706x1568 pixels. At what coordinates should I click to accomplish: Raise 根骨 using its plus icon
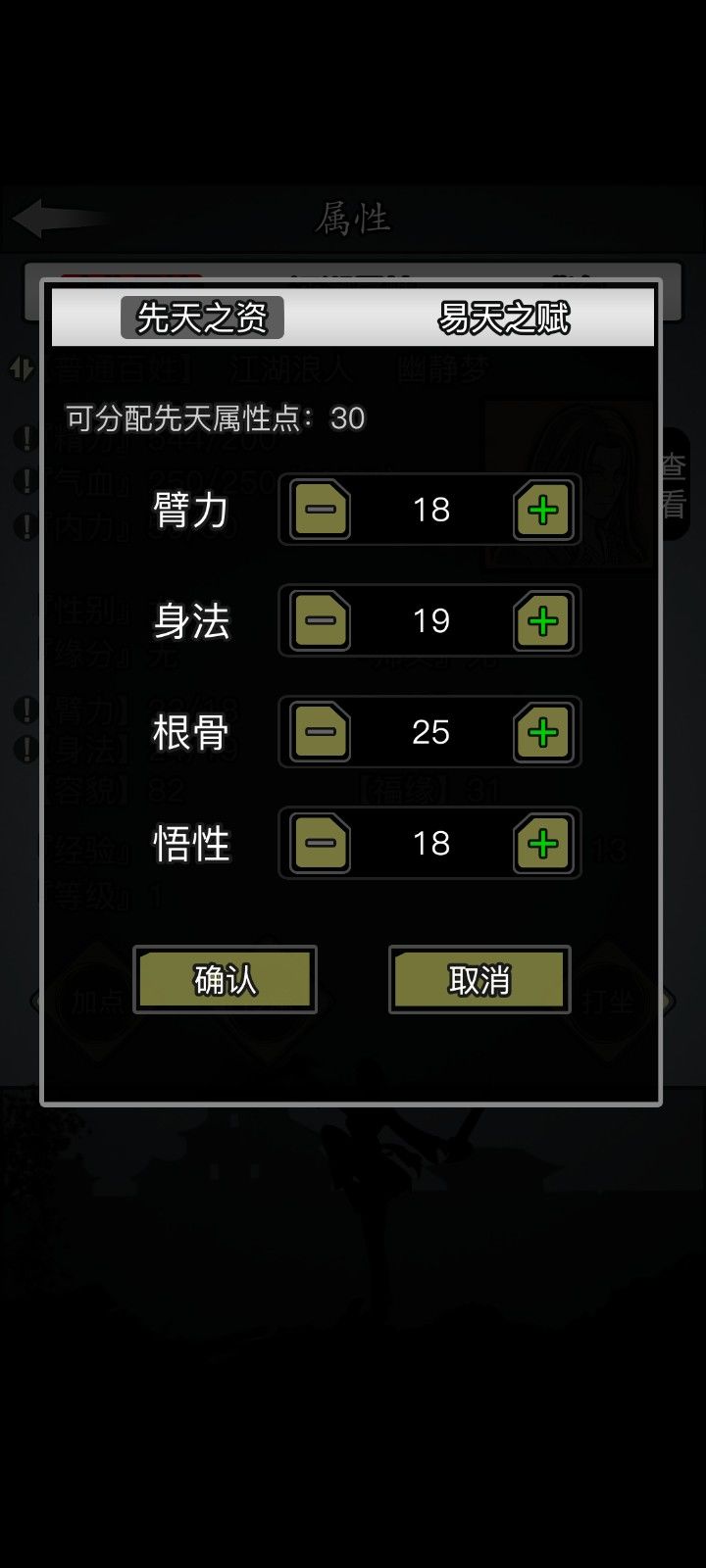[x=542, y=732]
